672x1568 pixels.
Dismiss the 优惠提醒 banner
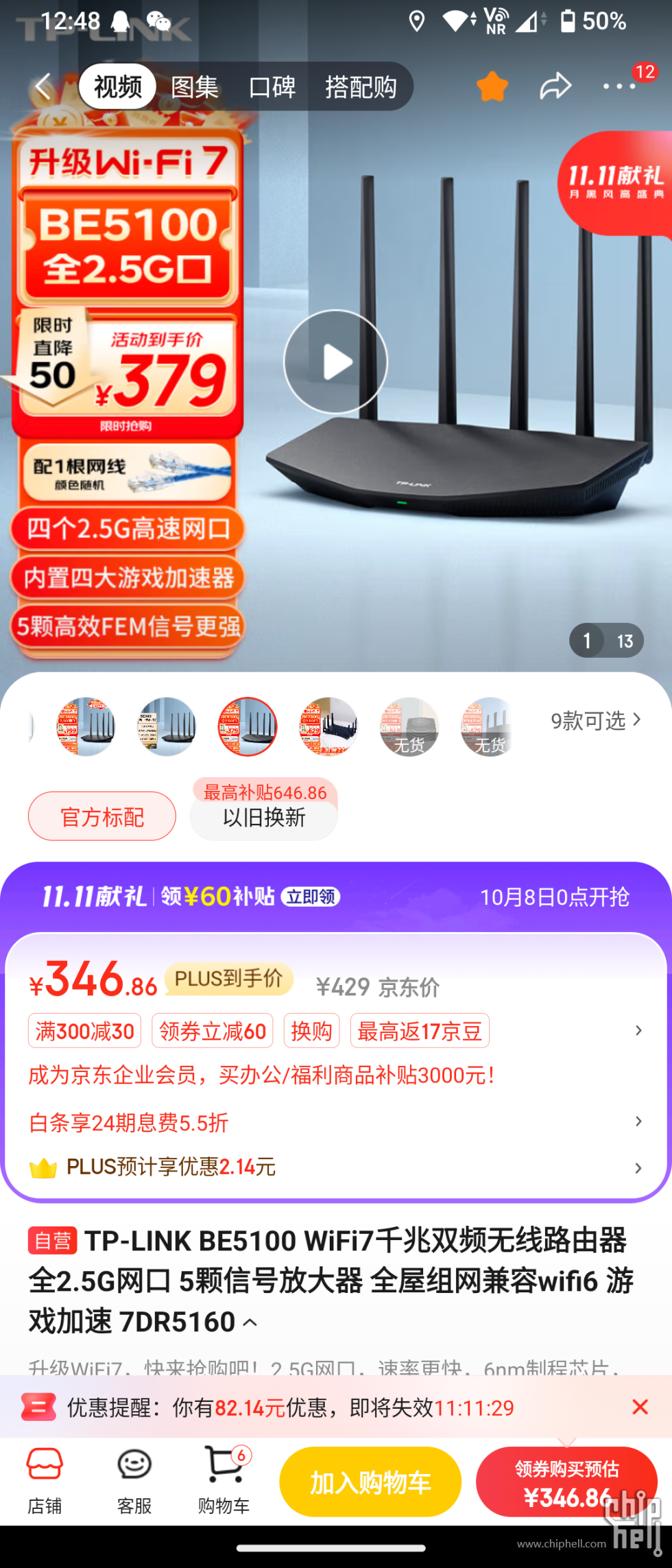(639, 1407)
